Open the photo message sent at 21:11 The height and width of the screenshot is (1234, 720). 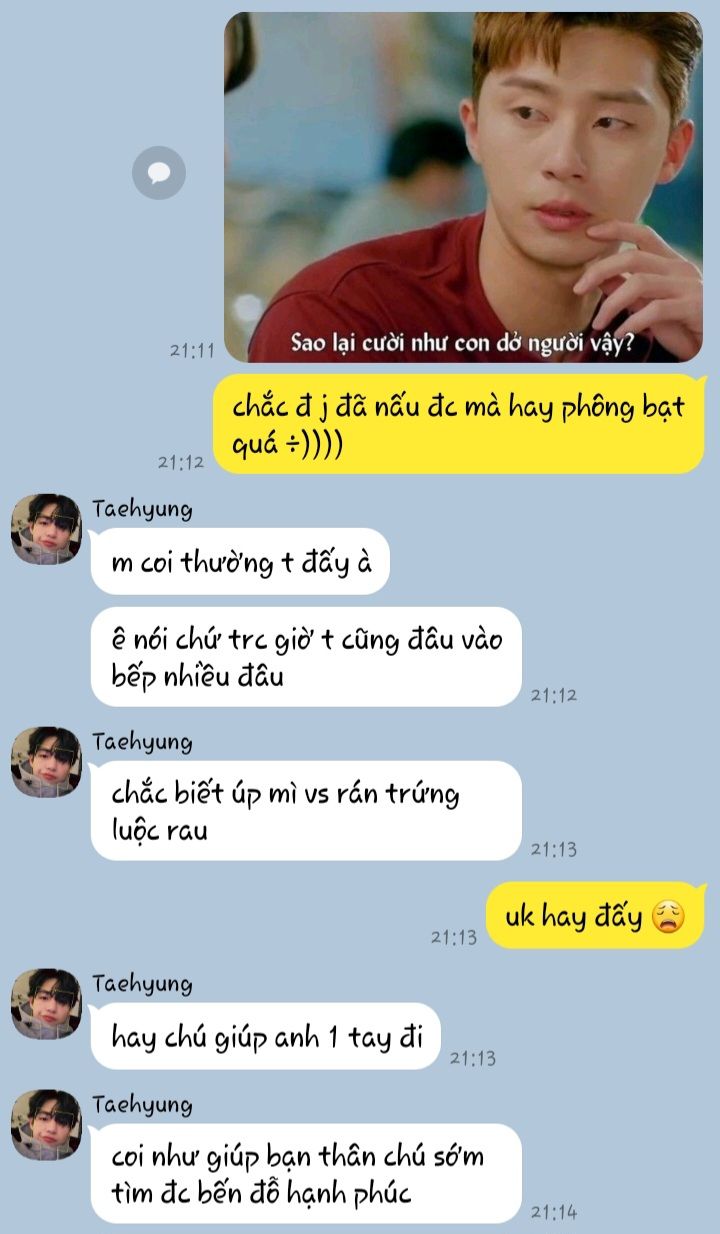tap(463, 187)
